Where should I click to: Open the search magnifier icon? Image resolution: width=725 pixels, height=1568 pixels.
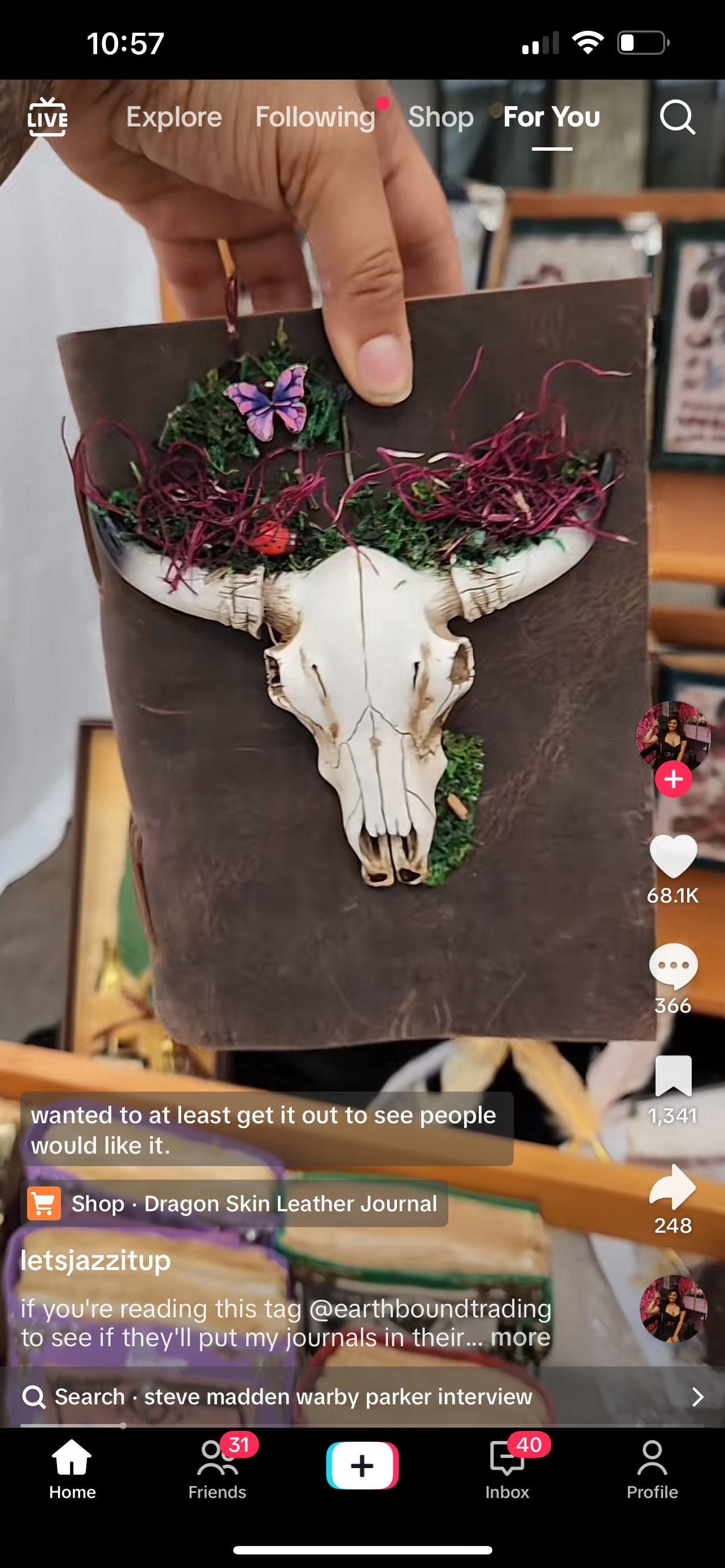tap(677, 116)
